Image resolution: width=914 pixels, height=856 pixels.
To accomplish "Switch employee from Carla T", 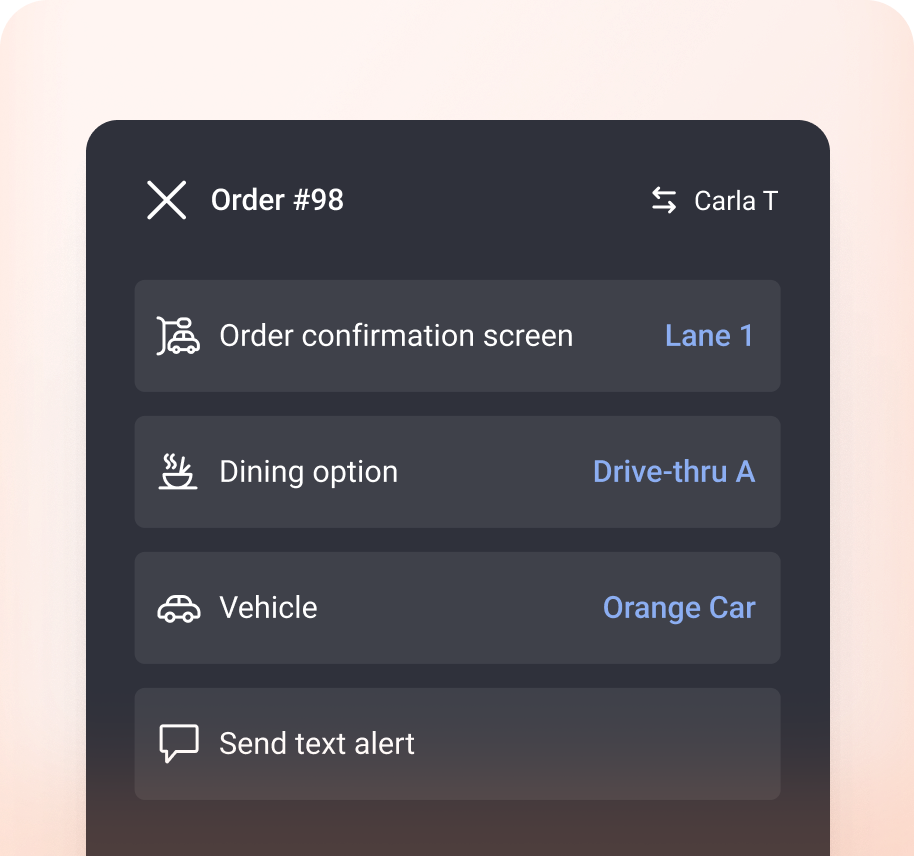I will click(713, 201).
